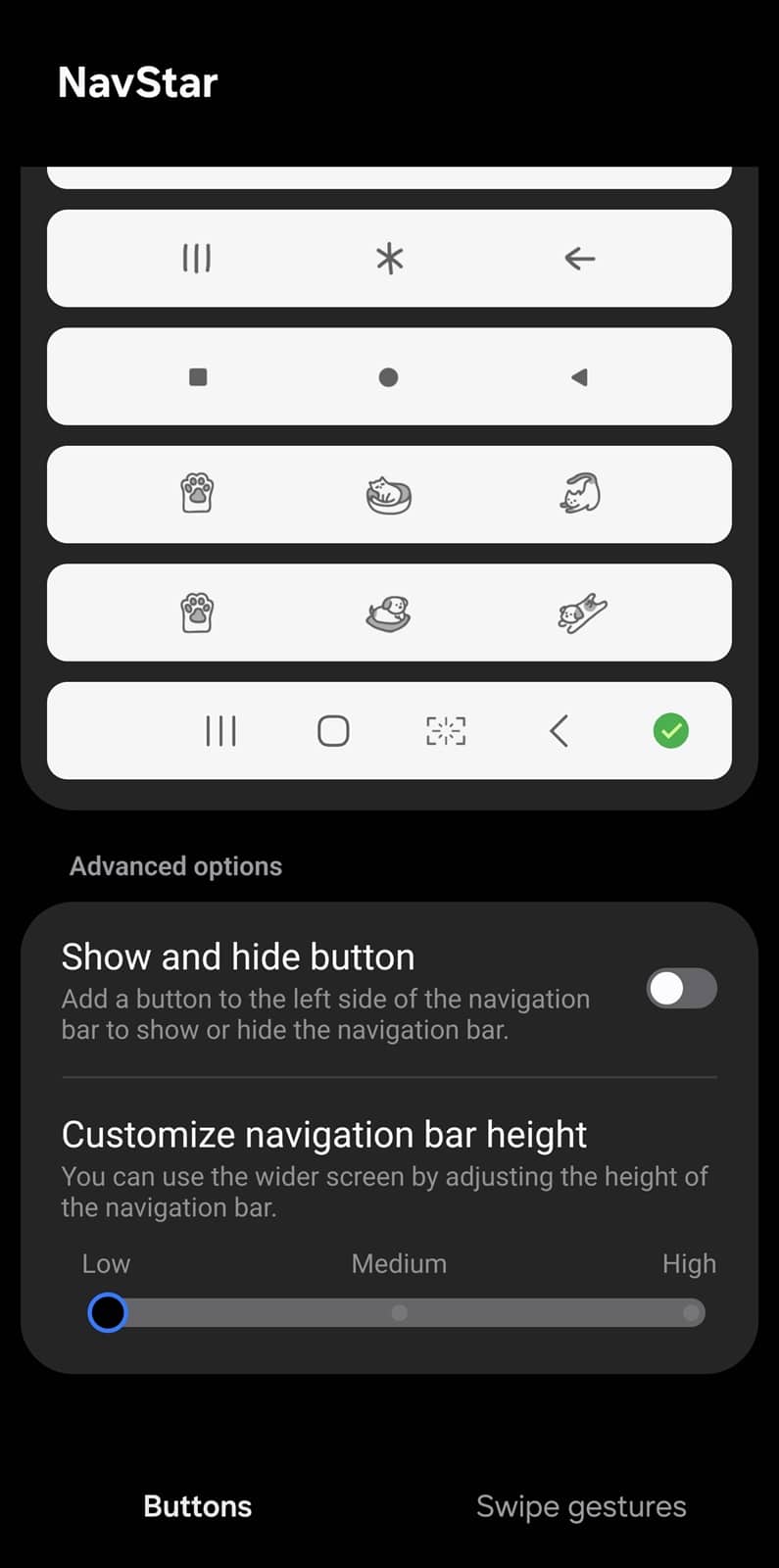Pick the dog themed button layout

point(389,613)
